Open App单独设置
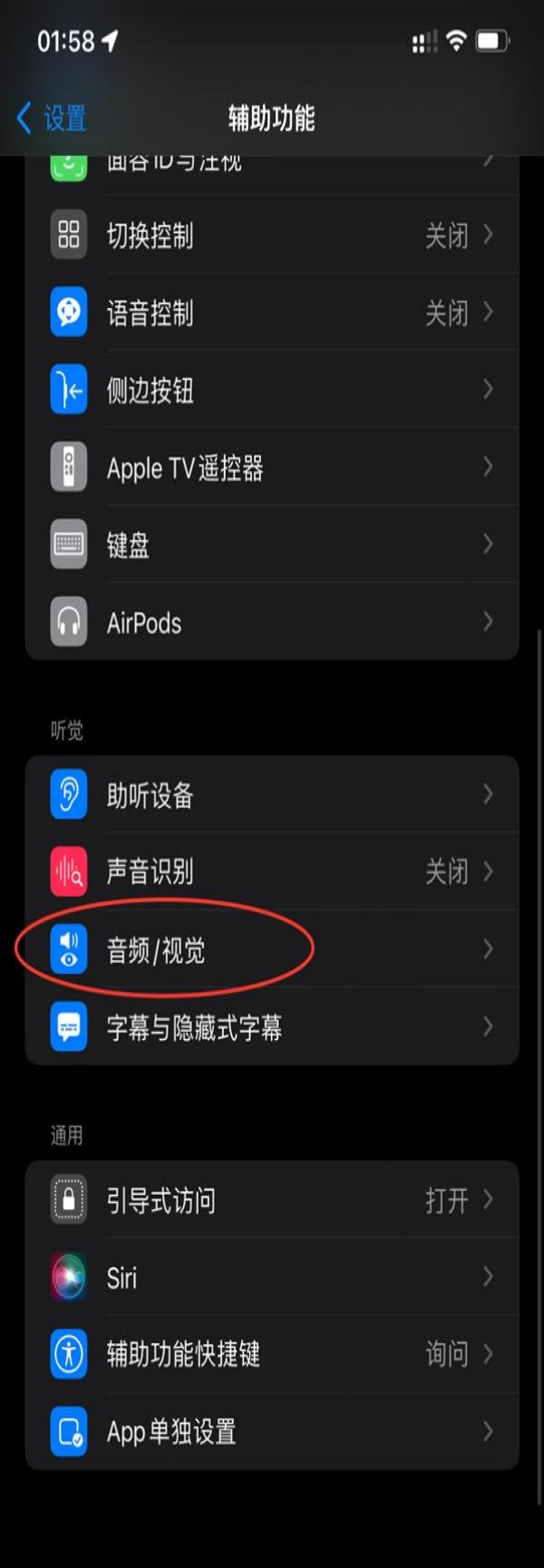The height and width of the screenshot is (1568, 544). (272, 1431)
